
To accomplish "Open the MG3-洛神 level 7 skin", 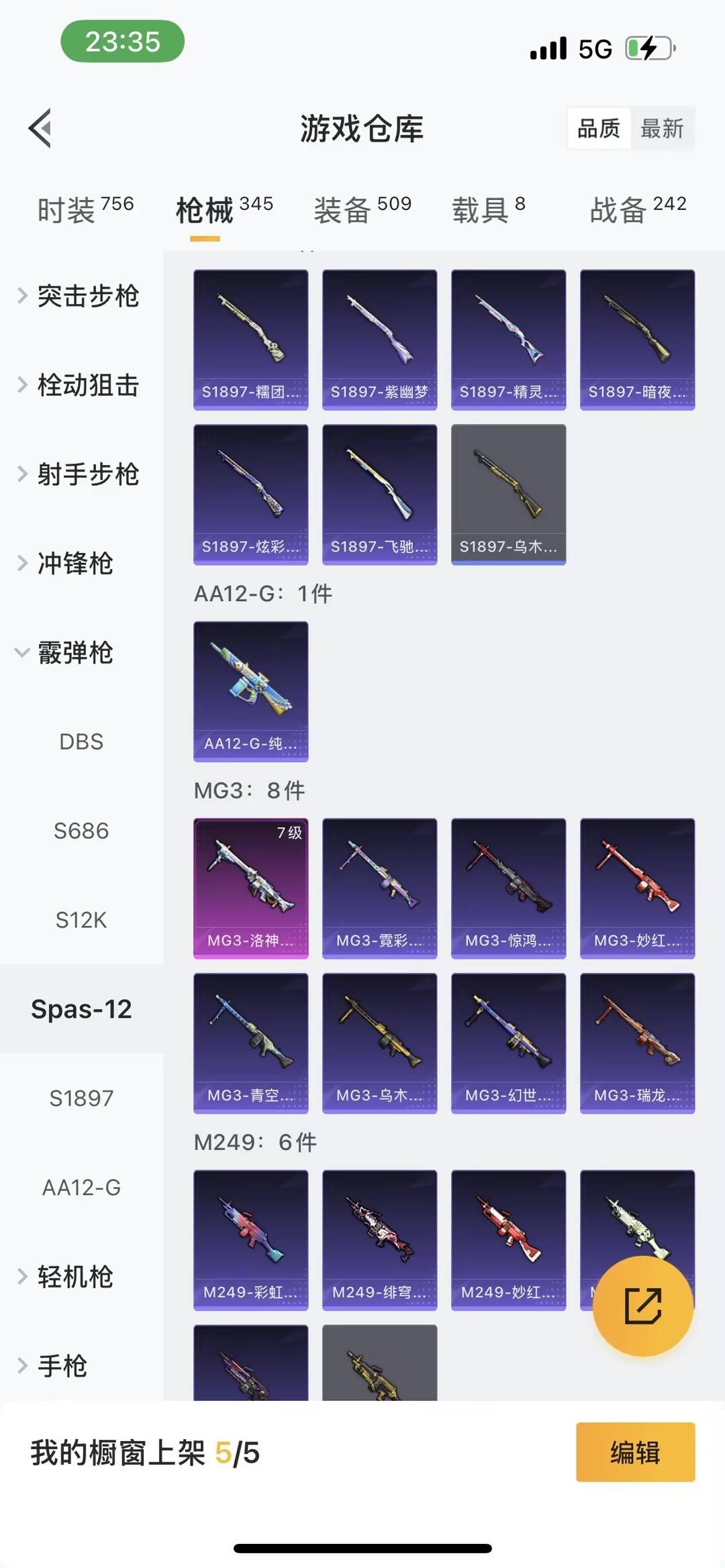I will [x=250, y=888].
